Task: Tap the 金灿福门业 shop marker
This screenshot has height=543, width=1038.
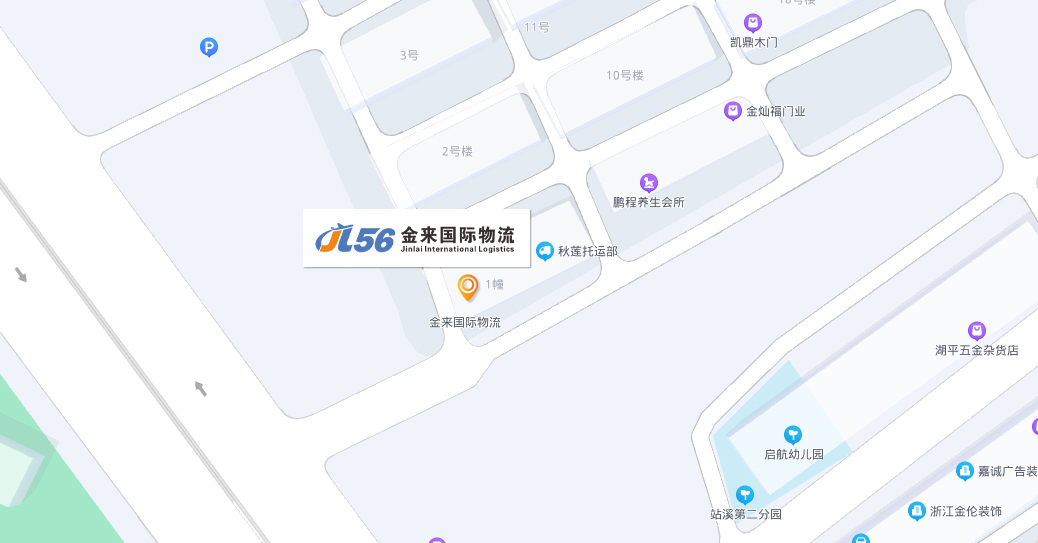Action: point(733,111)
